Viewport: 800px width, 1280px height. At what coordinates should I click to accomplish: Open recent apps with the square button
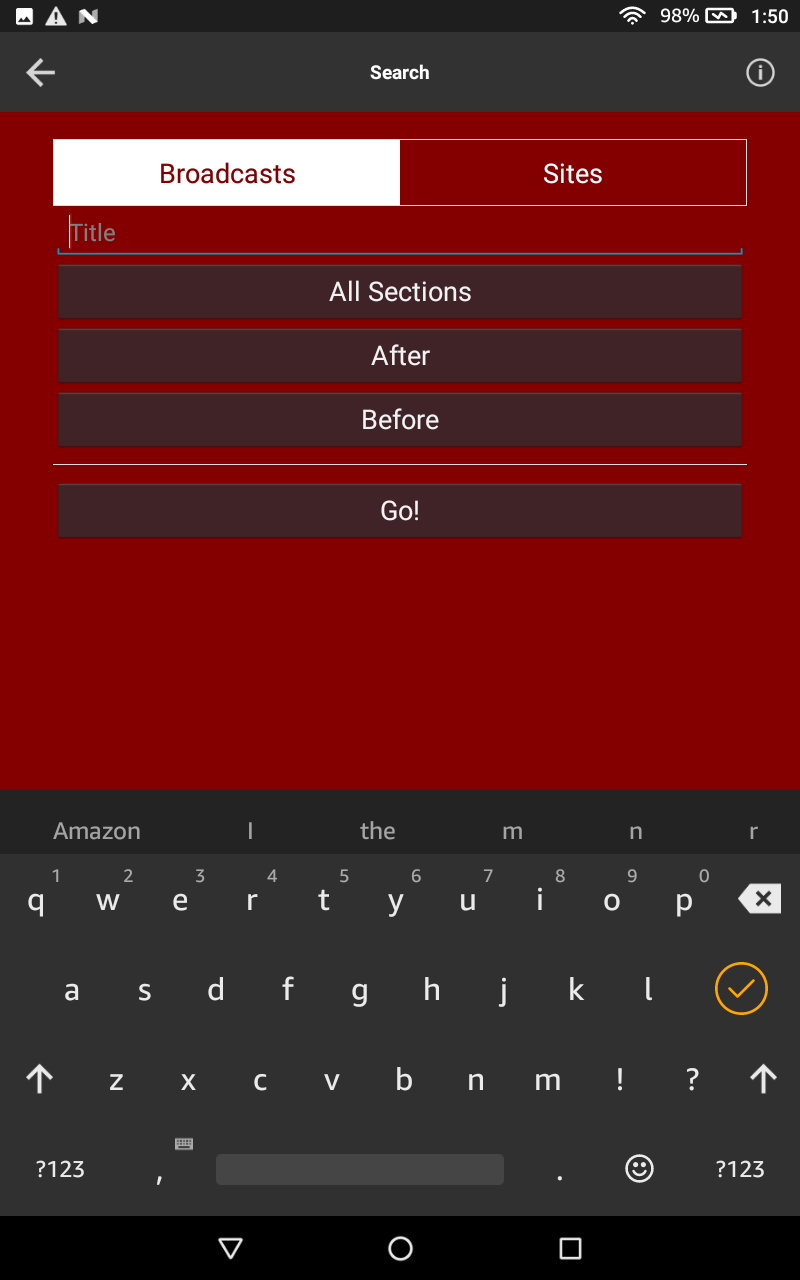tap(570, 1248)
